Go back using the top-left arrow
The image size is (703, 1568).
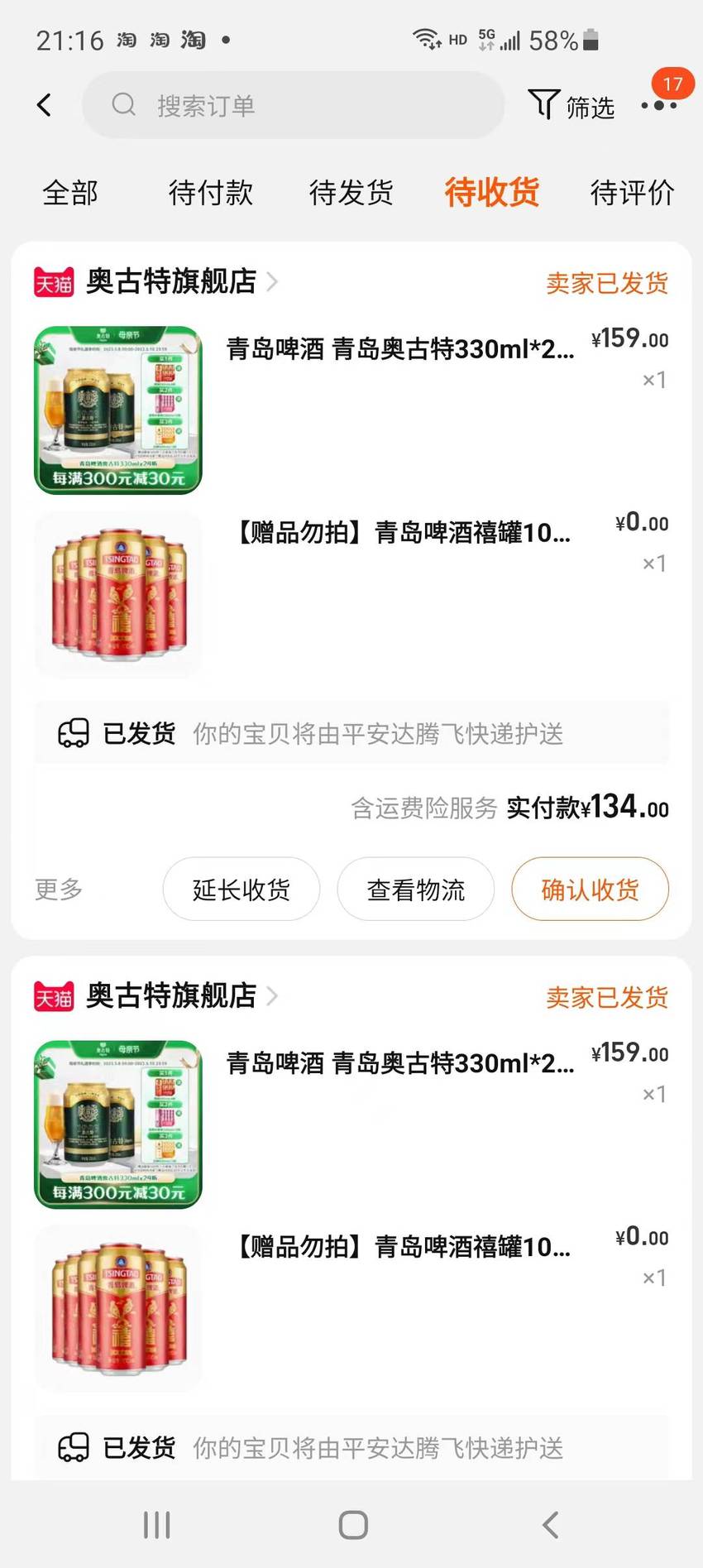[x=45, y=105]
